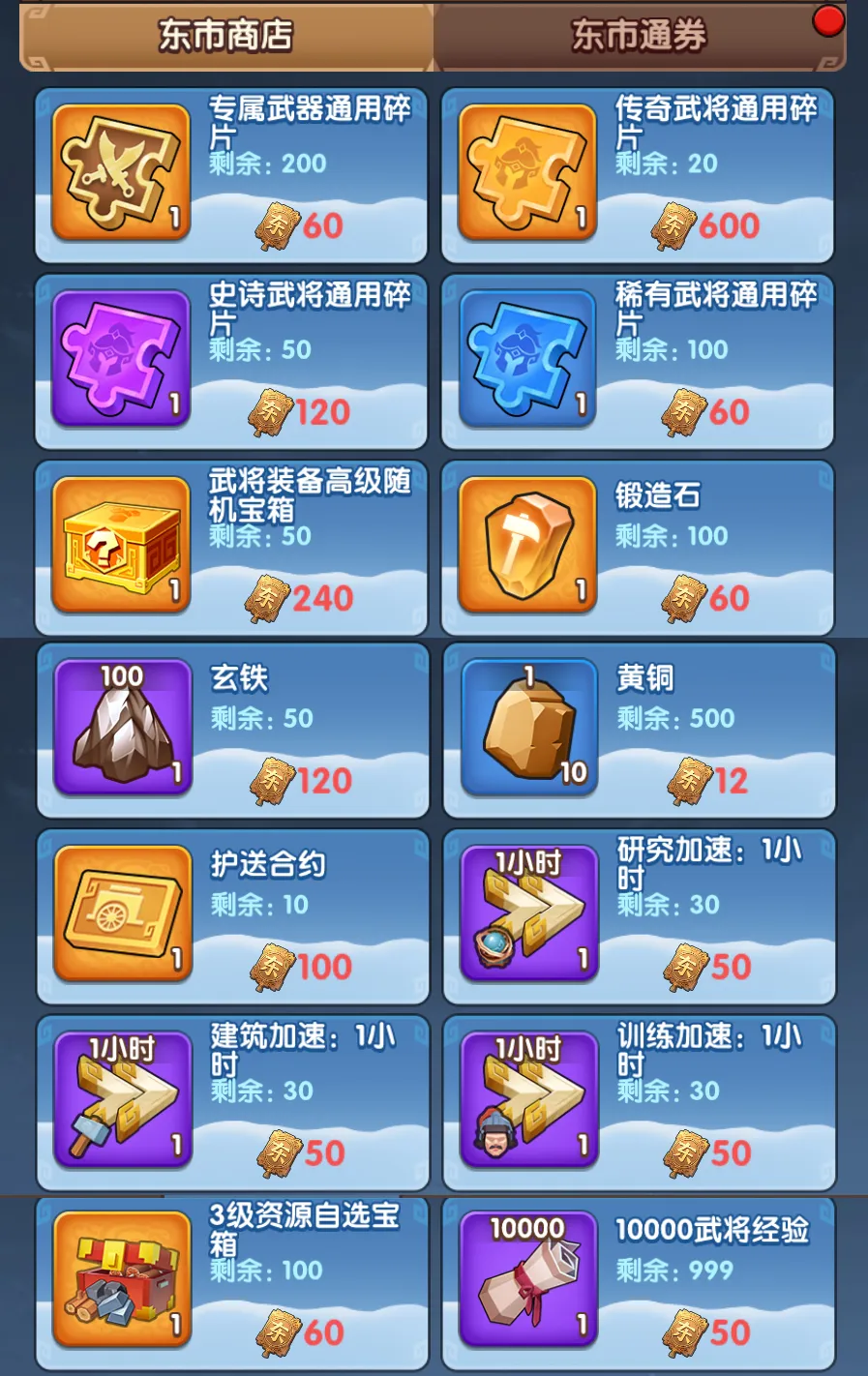Image resolution: width=868 pixels, height=1376 pixels.
Task: Select the 训练加速 1小时 item
Action: pyautogui.click(x=639, y=1102)
